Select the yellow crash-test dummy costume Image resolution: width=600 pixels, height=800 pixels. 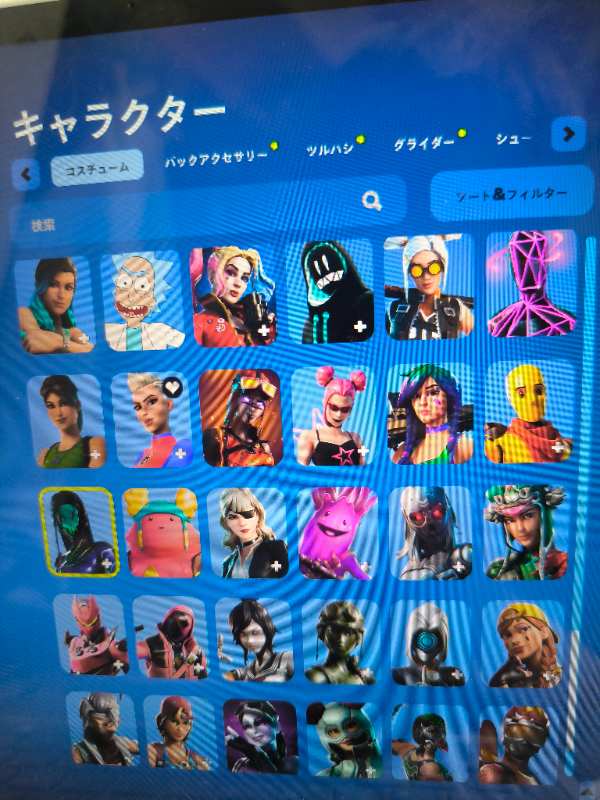[529, 411]
